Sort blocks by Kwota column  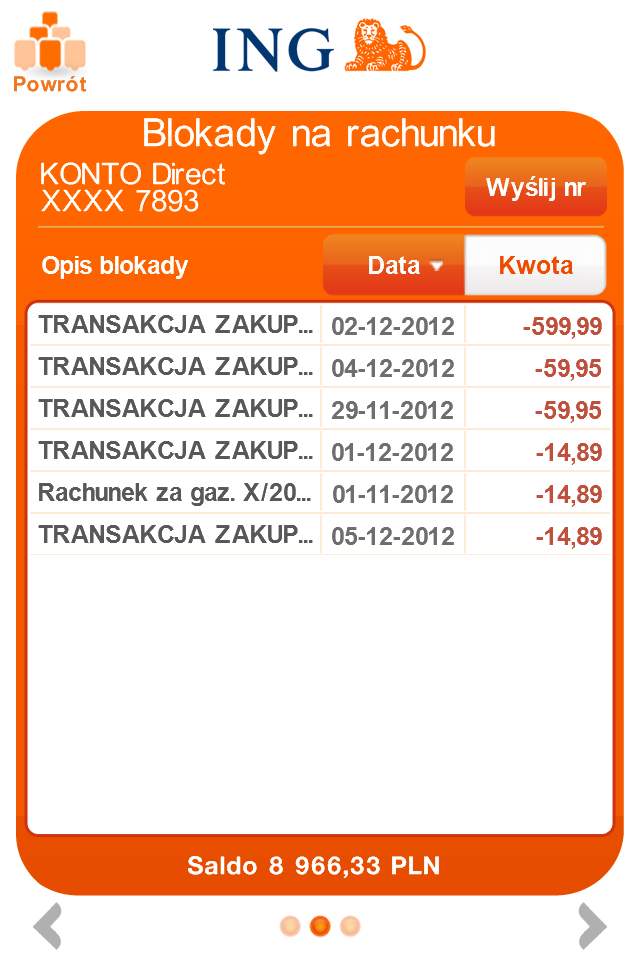click(535, 266)
